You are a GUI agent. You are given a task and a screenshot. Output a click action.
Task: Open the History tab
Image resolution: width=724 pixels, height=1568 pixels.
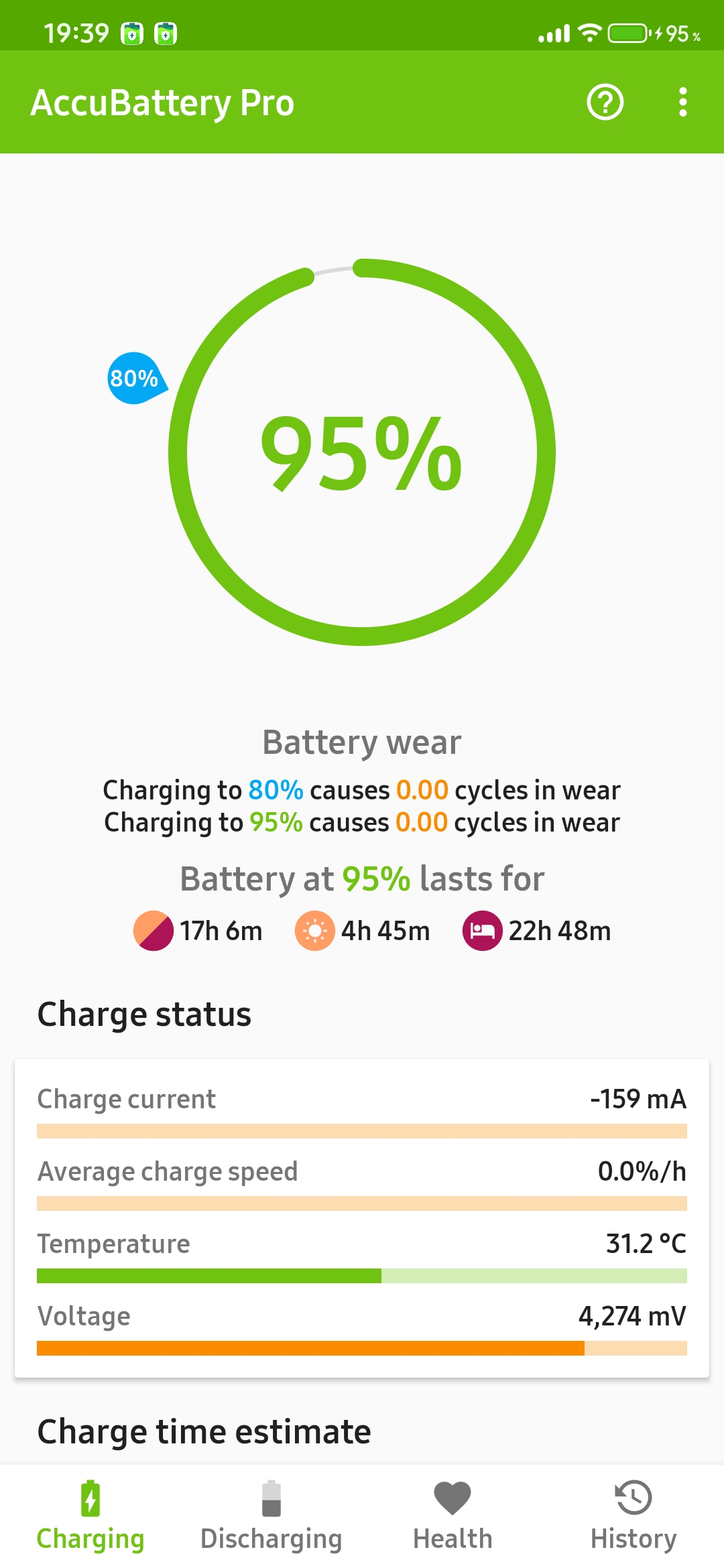click(x=633, y=1517)
